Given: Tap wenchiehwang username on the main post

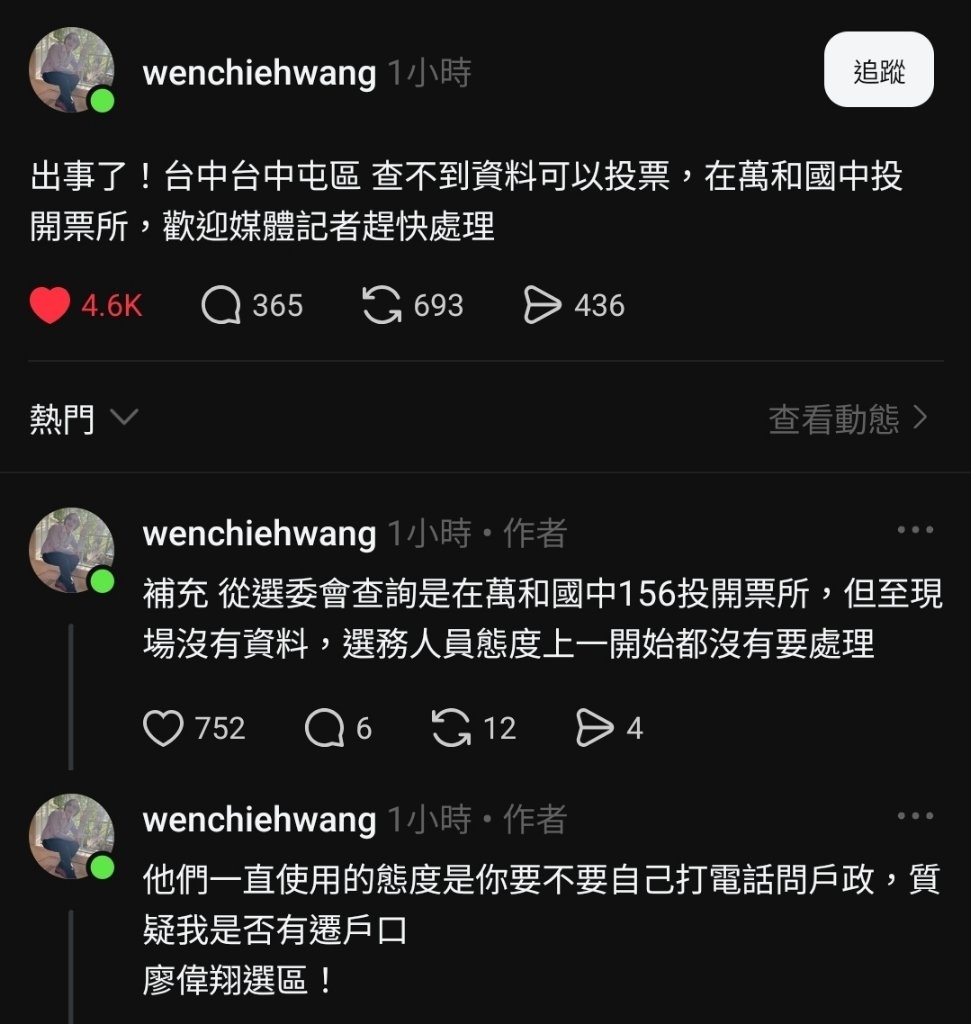Looking at the screenshot, I should point(259,73).
